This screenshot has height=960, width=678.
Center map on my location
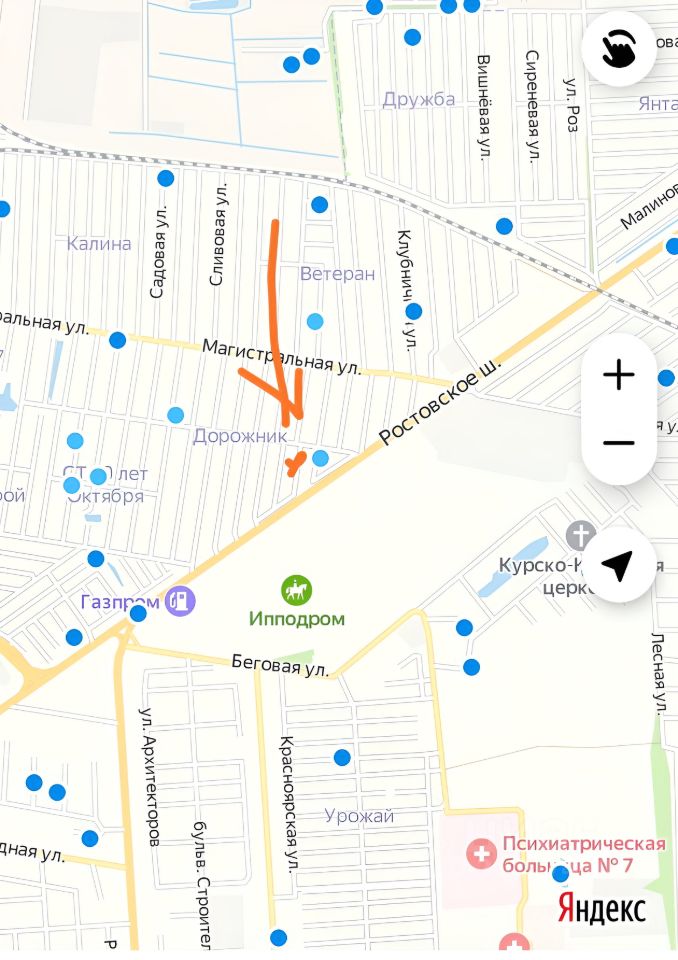point(619,565)
